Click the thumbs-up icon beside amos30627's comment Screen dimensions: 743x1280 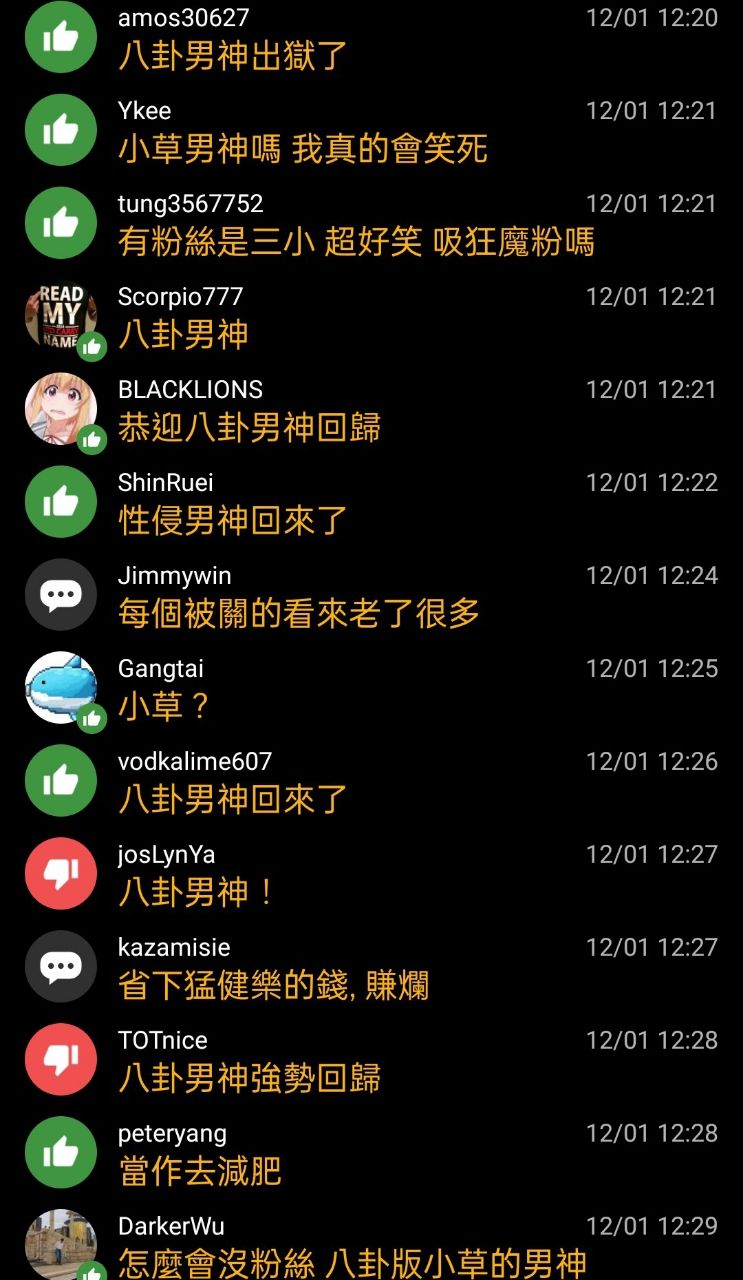coord(60,37)
